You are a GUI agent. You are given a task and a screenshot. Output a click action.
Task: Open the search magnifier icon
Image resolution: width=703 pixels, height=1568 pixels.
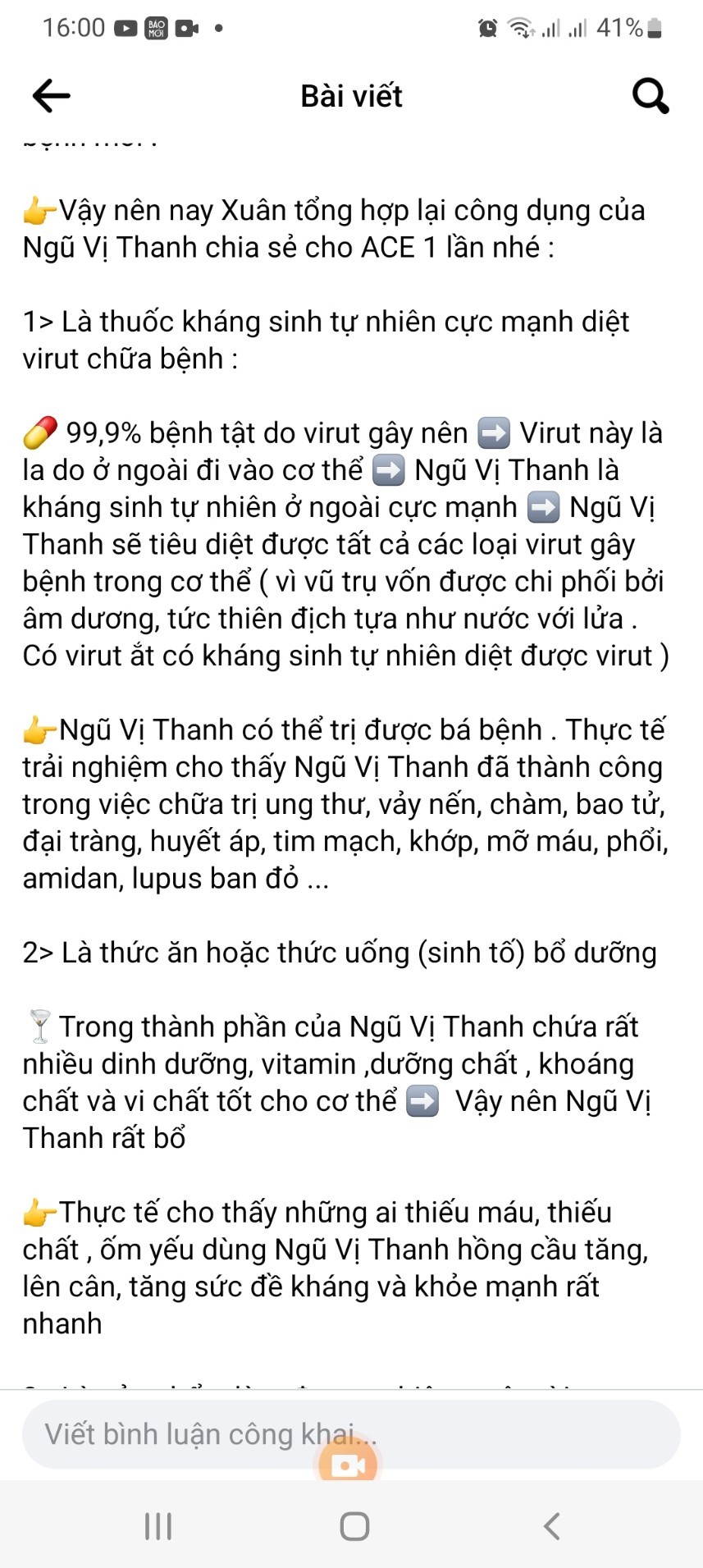(651, 96)
